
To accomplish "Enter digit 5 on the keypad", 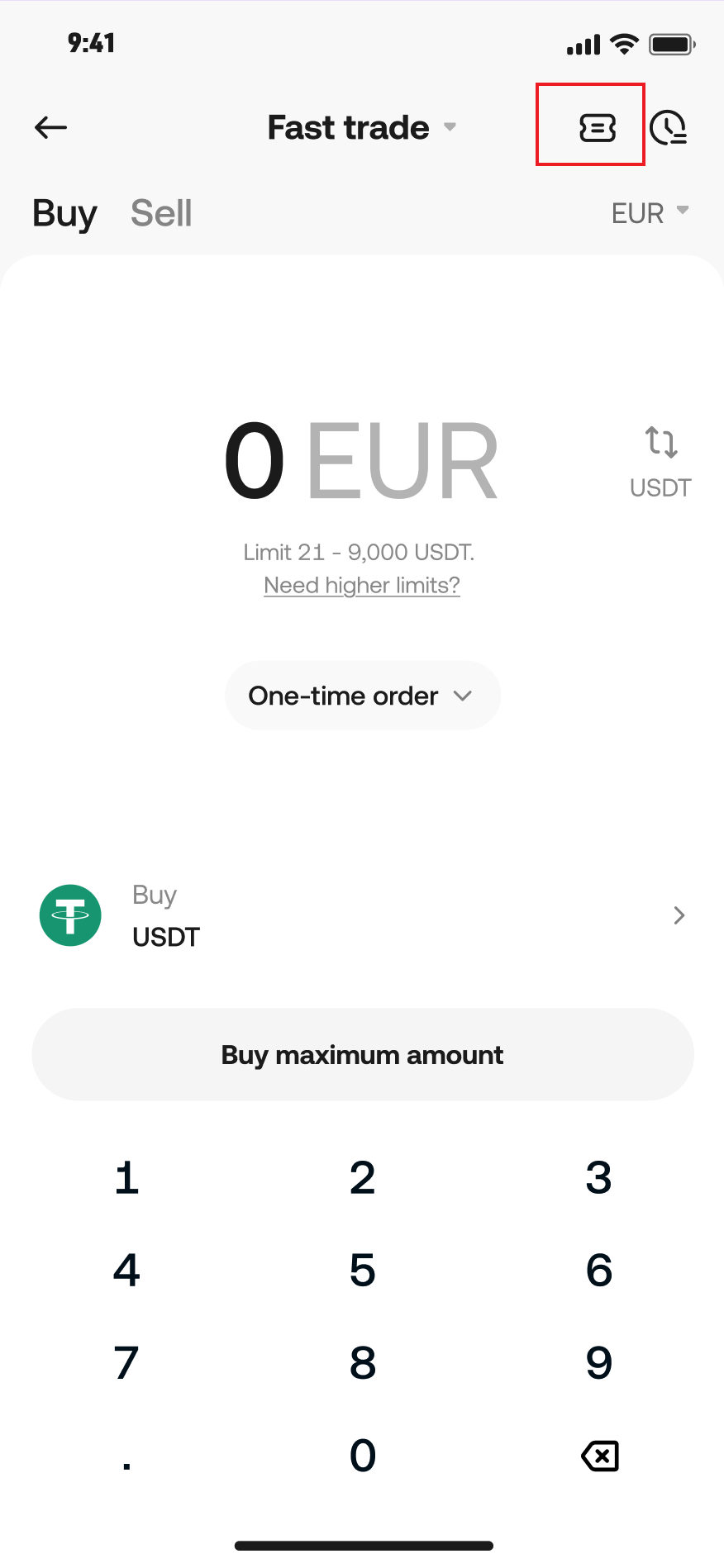I will coord(362,1270).
